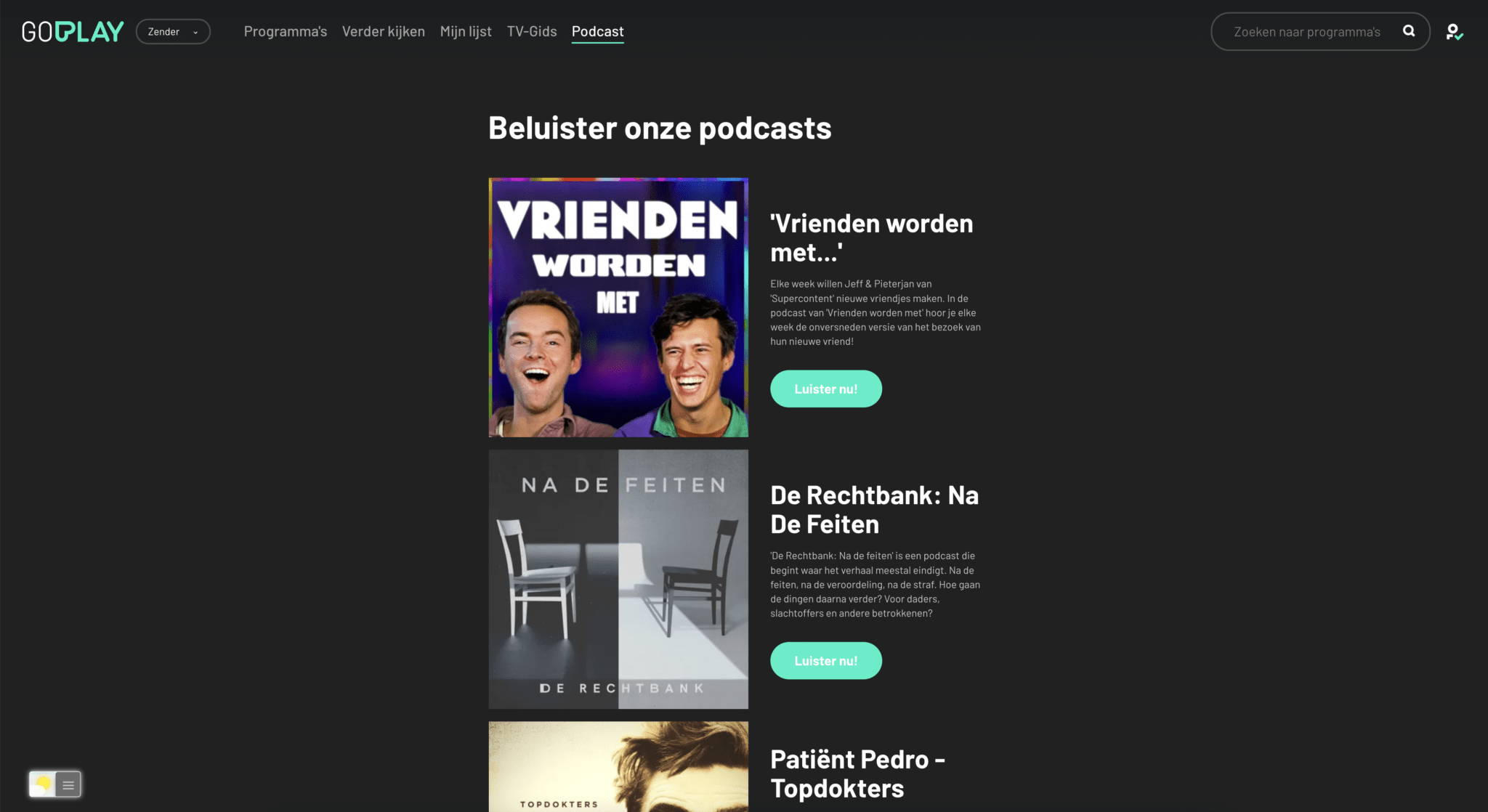Open Mijn lijst
The height and width of the screenshot is (812, 1488).
(466, 31)
